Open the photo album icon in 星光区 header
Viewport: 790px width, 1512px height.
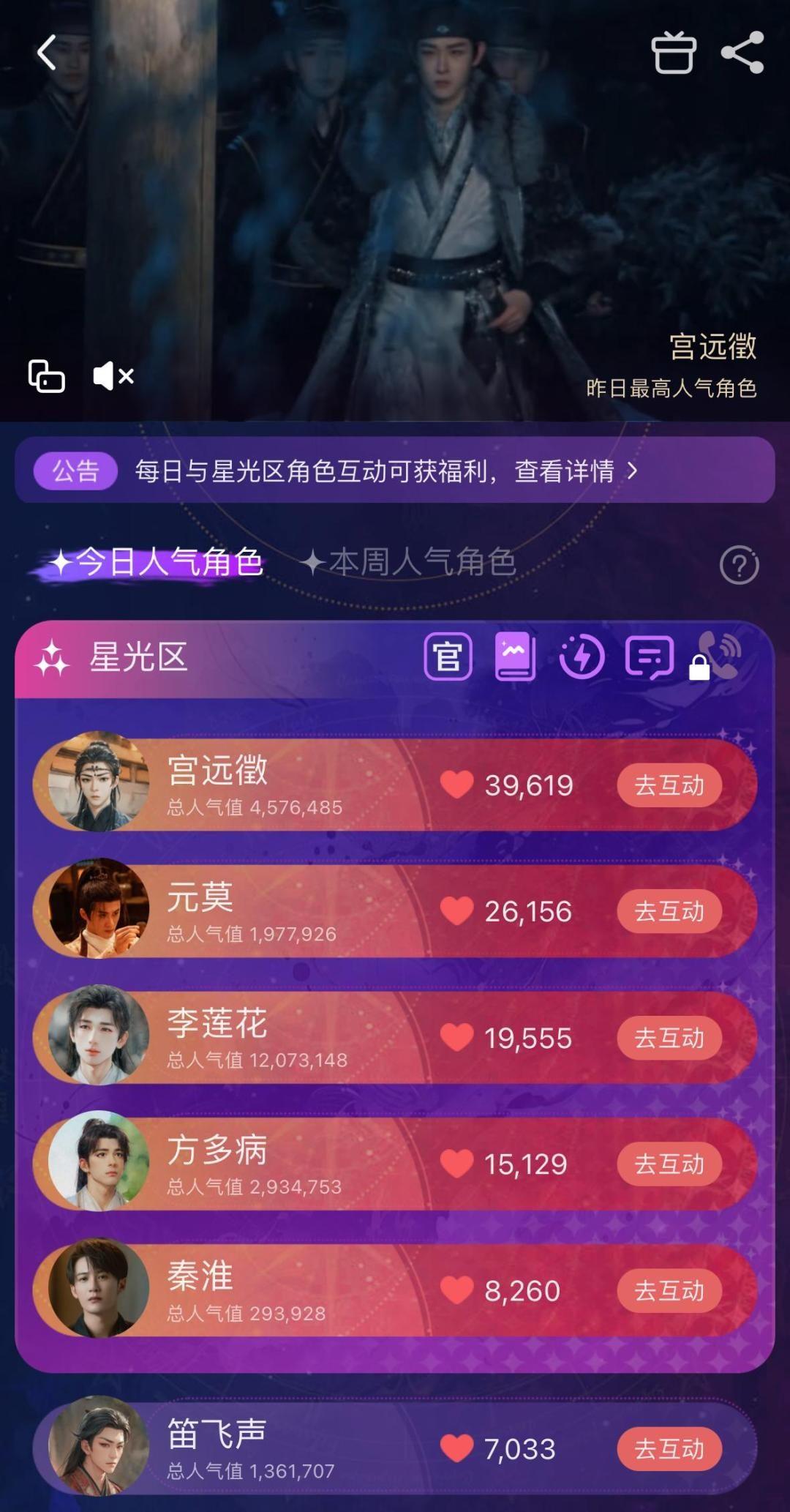pyautogui.click(x=516, y=658)
